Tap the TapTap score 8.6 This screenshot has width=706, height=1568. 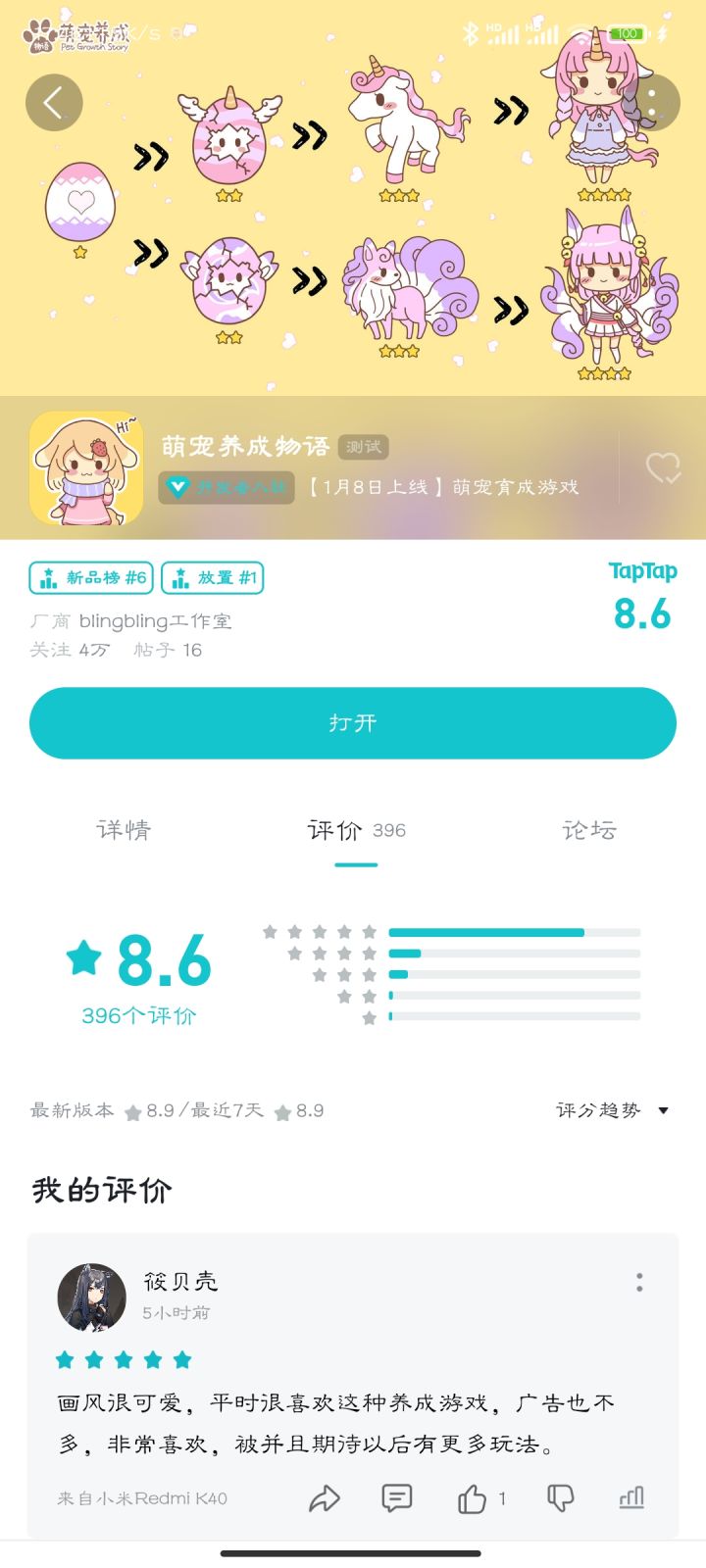point(643,613)
